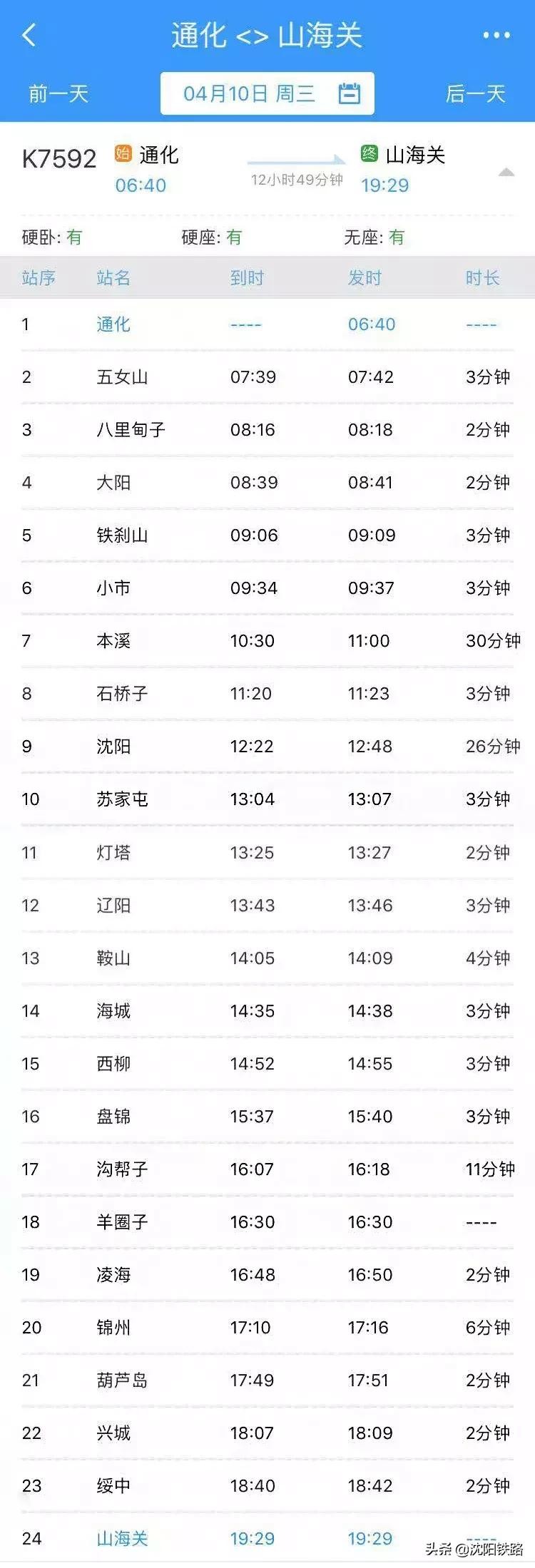Go back using the header arrow
This screenshot has width=535, height=1568.
29,35
